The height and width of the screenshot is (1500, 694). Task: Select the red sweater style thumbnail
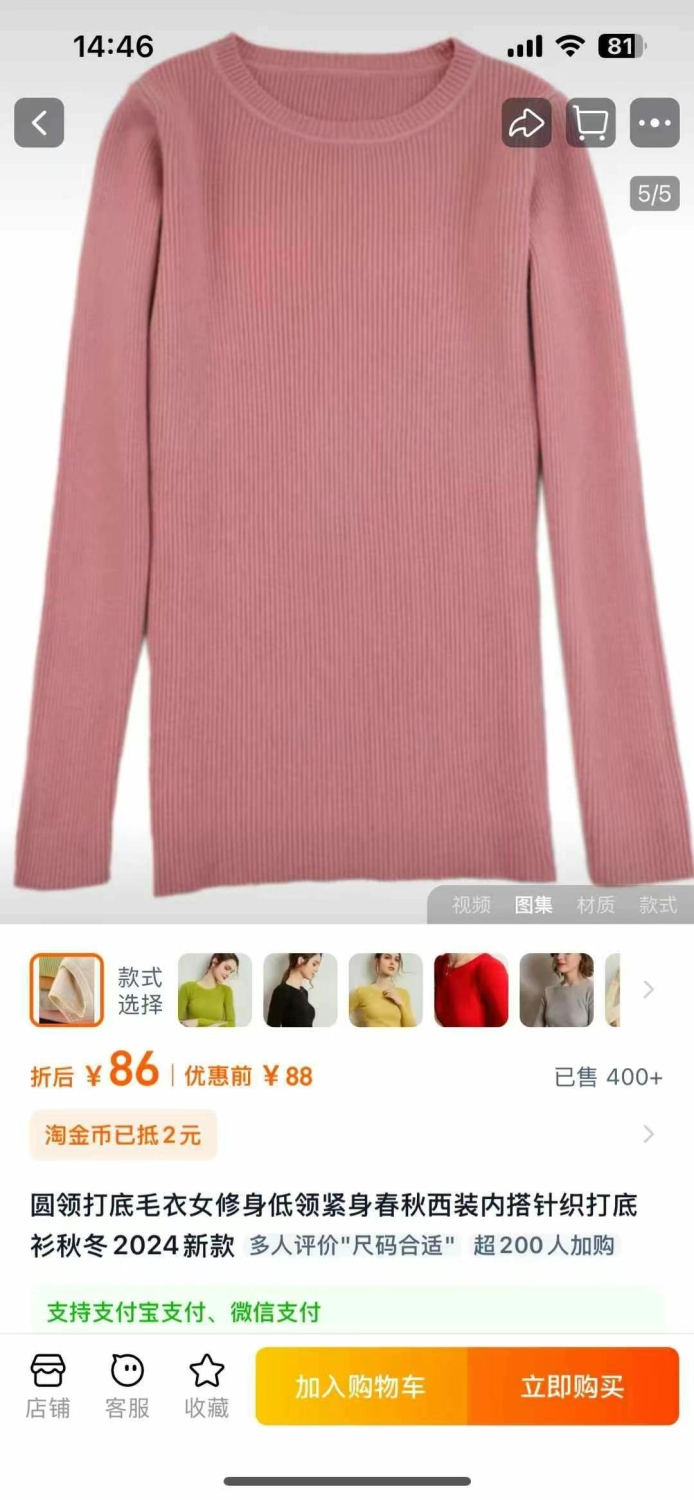coord(471,990)
